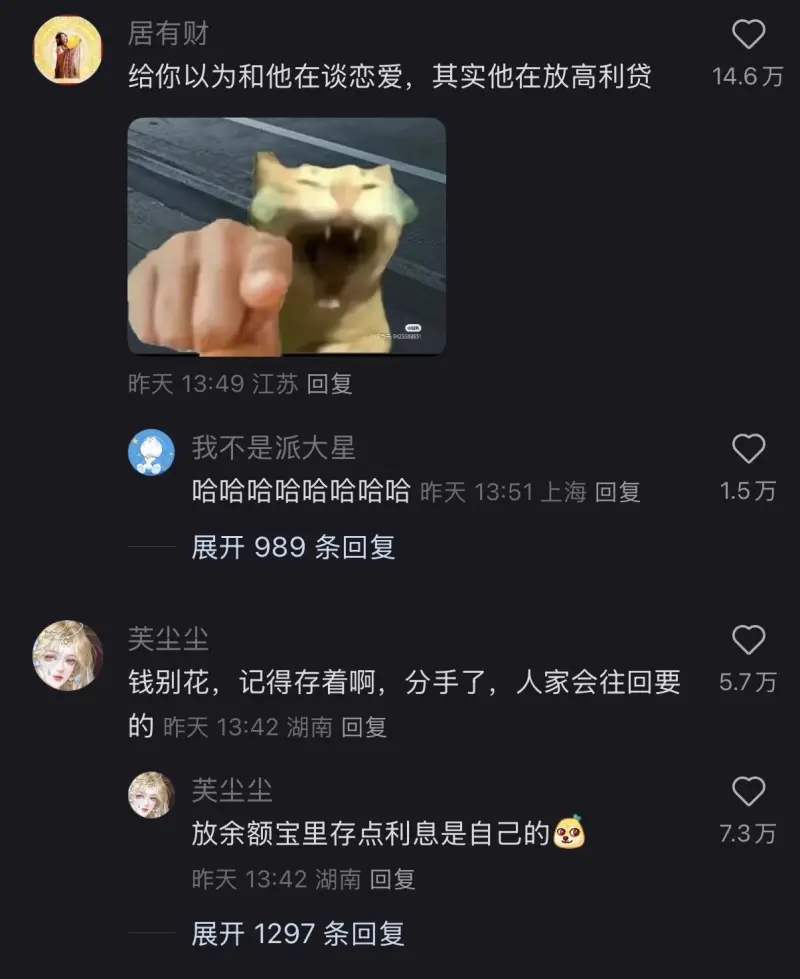Open the cat meme image
The image size is (800, 979).
286,236
